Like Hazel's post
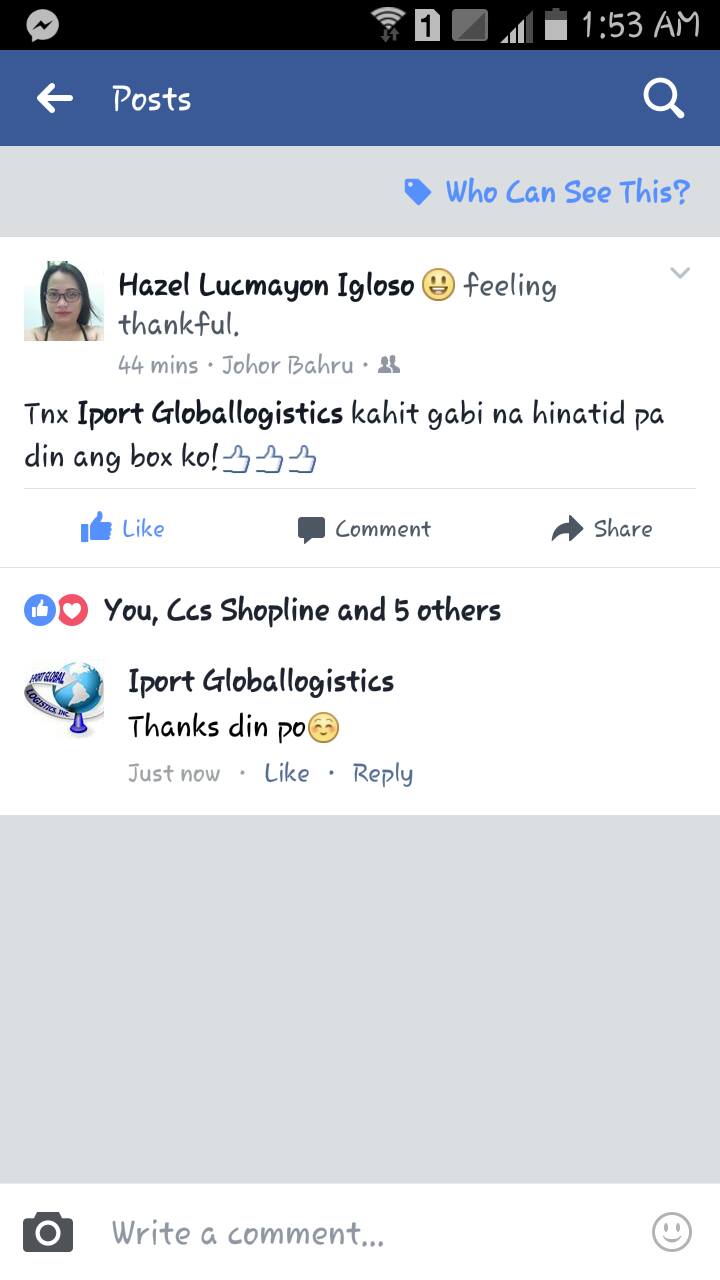Viewport: 720px width, 1280px height. (122, 529)
